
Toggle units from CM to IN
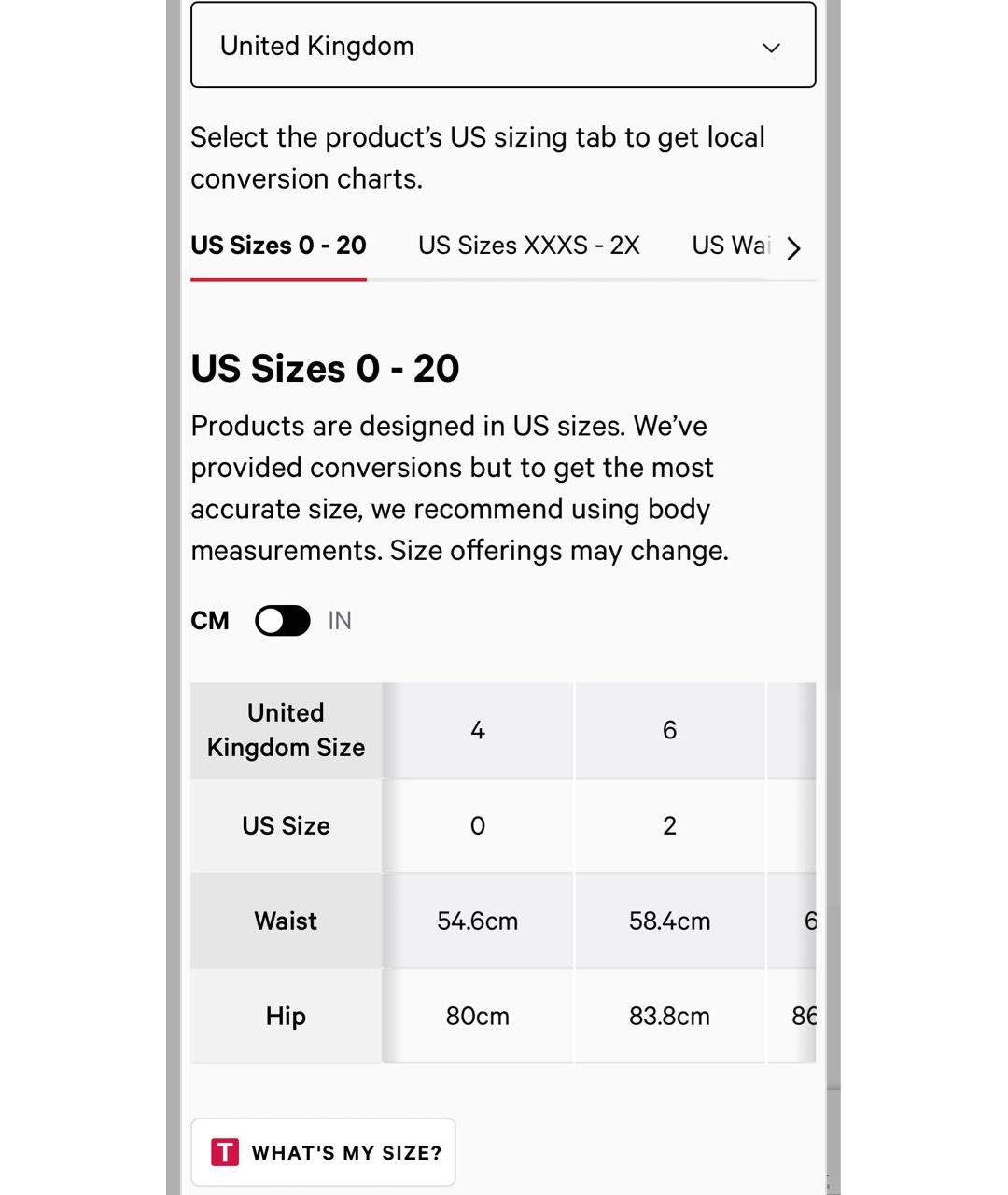pos(282,621)
